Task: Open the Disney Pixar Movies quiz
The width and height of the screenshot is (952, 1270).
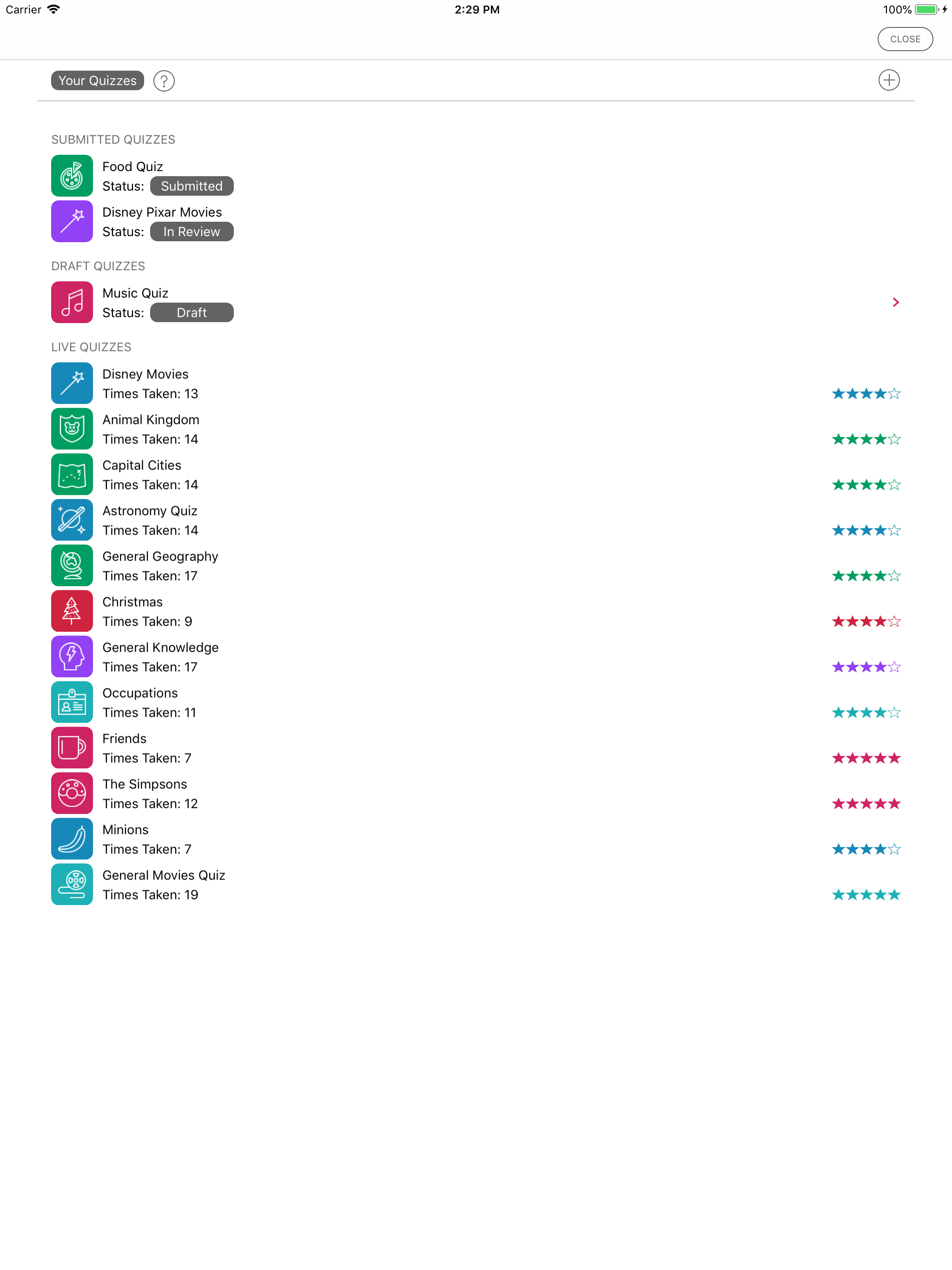Action: click(x=162, y=222)
